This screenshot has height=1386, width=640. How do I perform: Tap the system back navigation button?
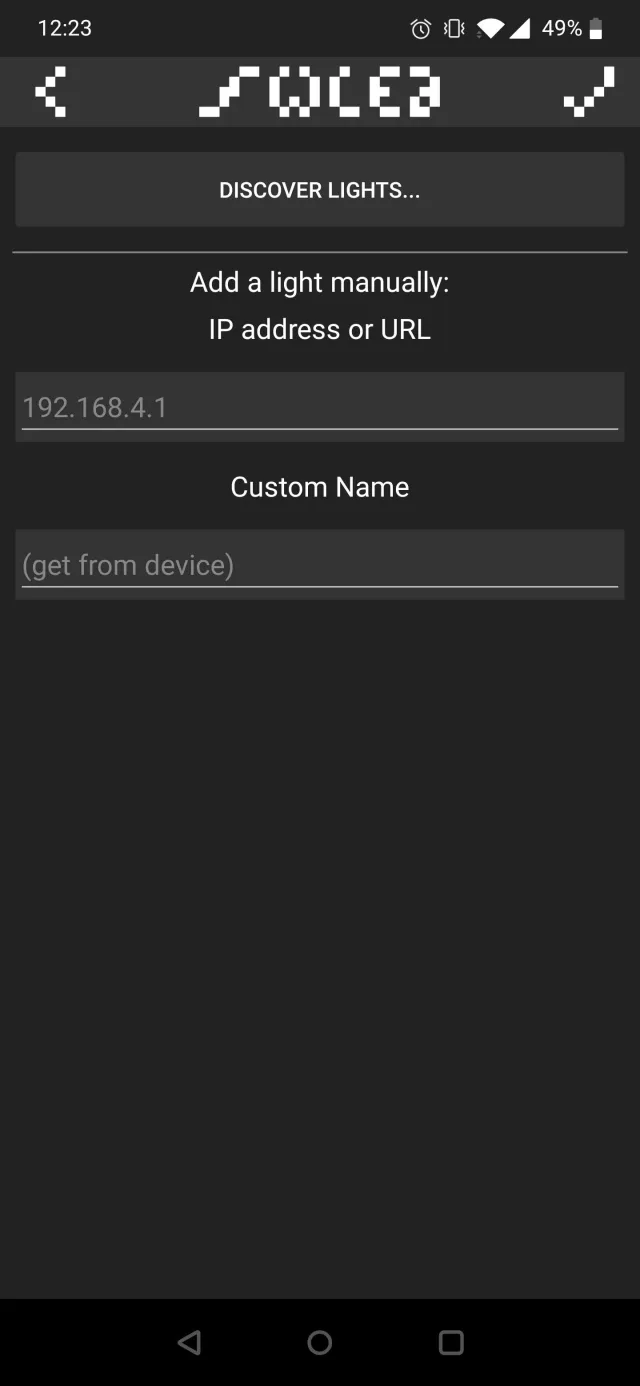[x=189, y=1342]
